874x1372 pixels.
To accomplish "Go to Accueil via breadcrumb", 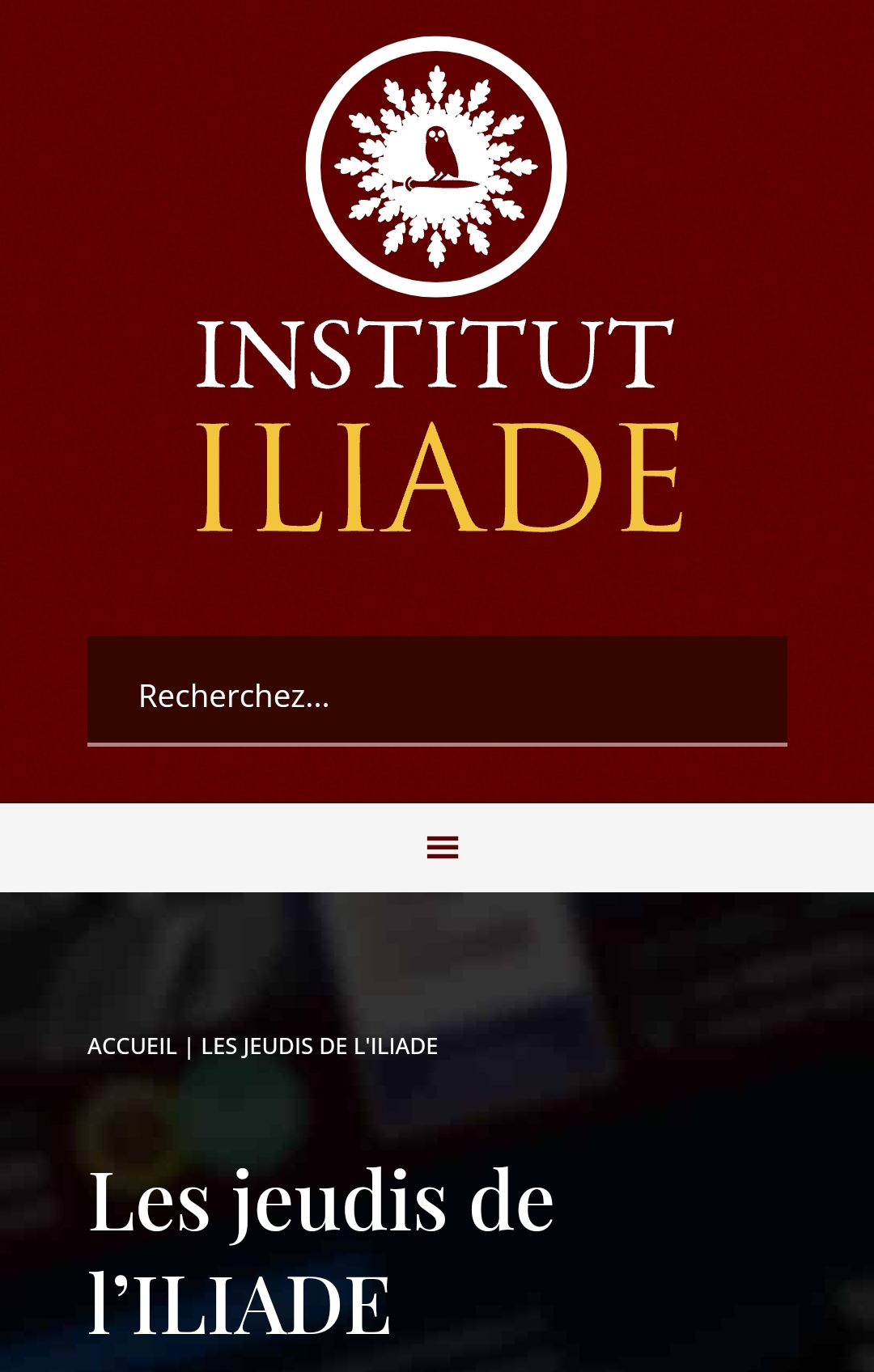I will (132, 1046).
